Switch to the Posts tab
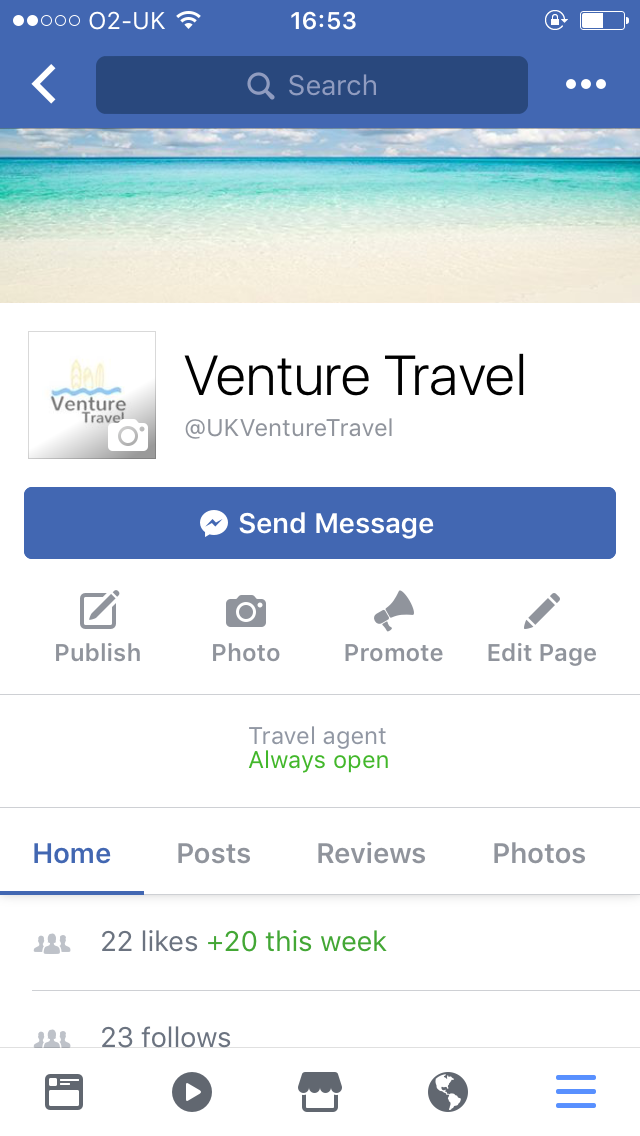This screenshot has width=640, height=1136. tap(214, 853)
